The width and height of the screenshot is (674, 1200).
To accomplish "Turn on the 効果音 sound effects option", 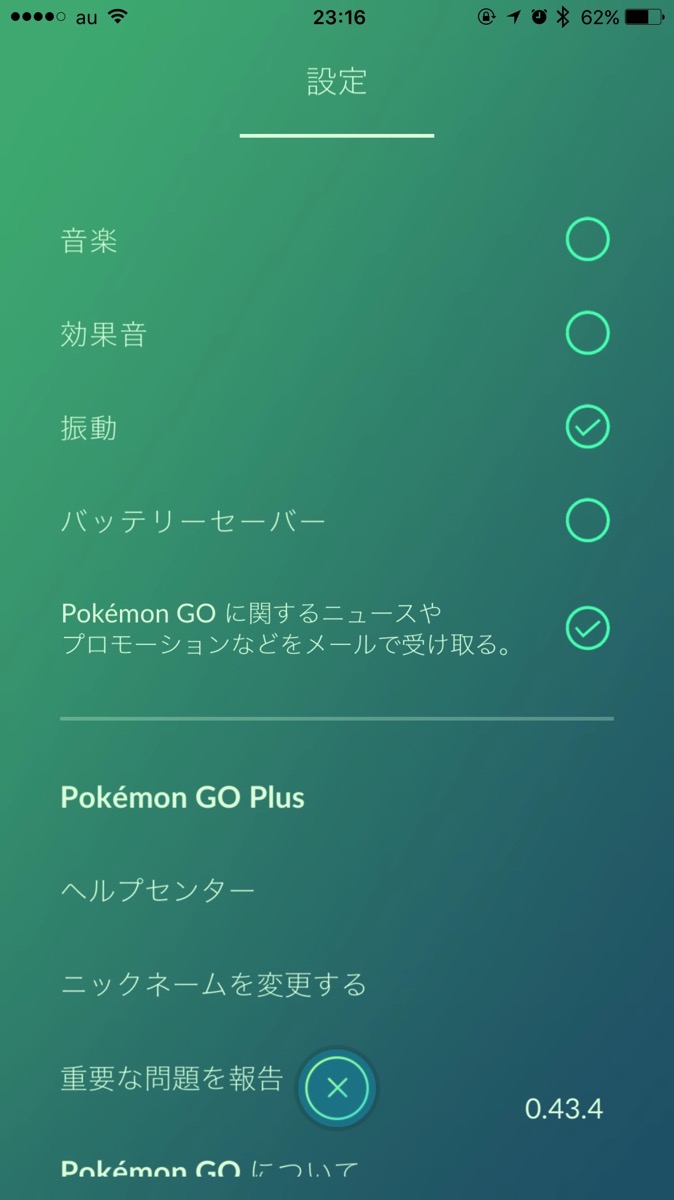I will pos(587,333).
